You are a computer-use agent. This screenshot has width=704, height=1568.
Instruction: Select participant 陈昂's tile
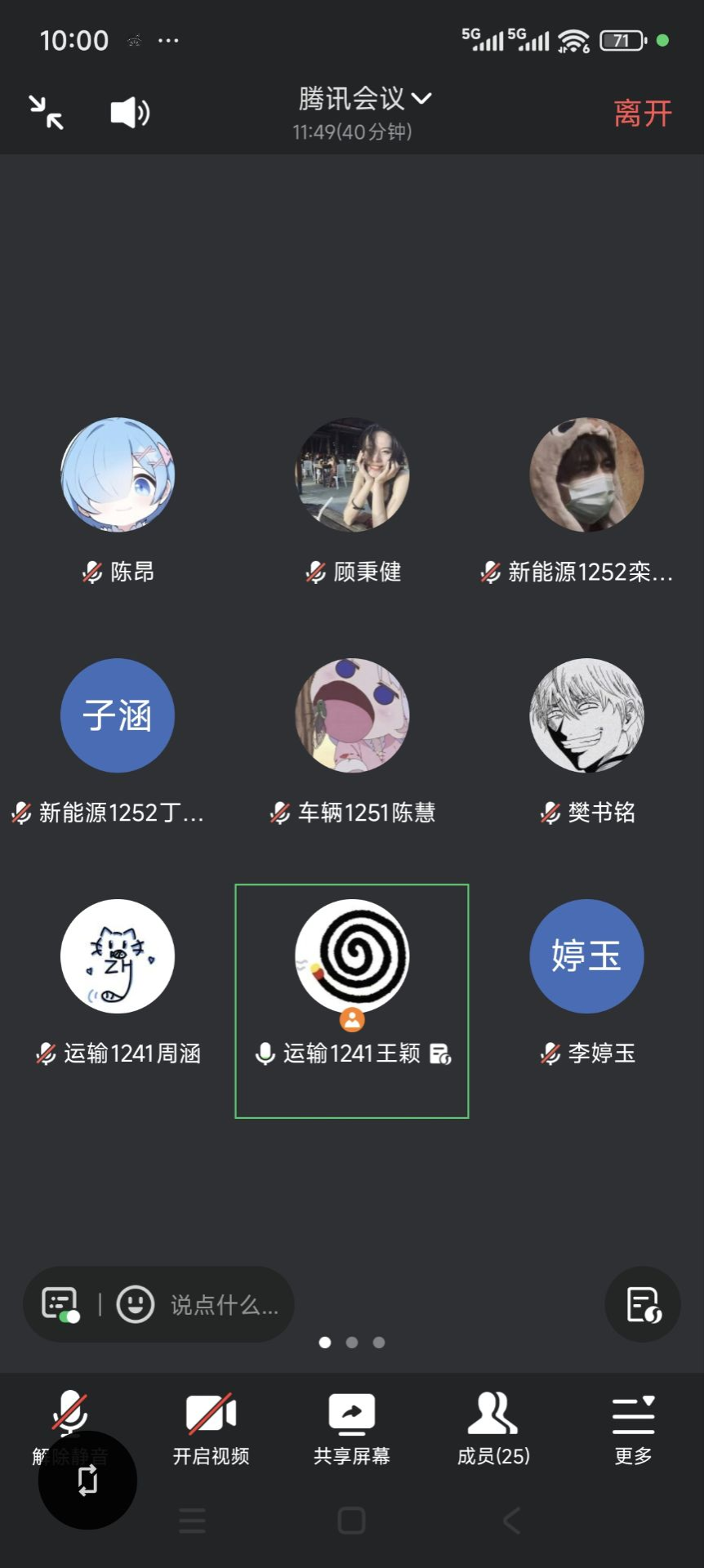coord(118,498)
